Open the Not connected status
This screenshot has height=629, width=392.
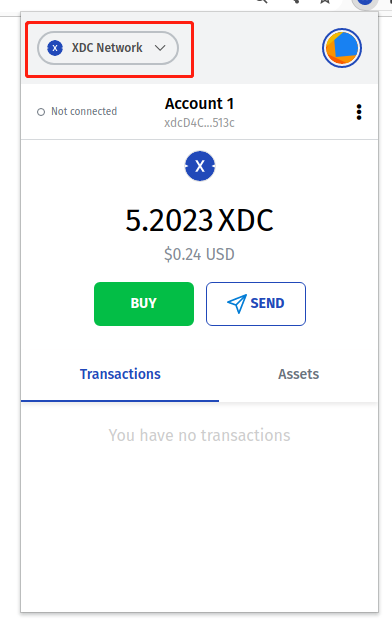(77, 112)
